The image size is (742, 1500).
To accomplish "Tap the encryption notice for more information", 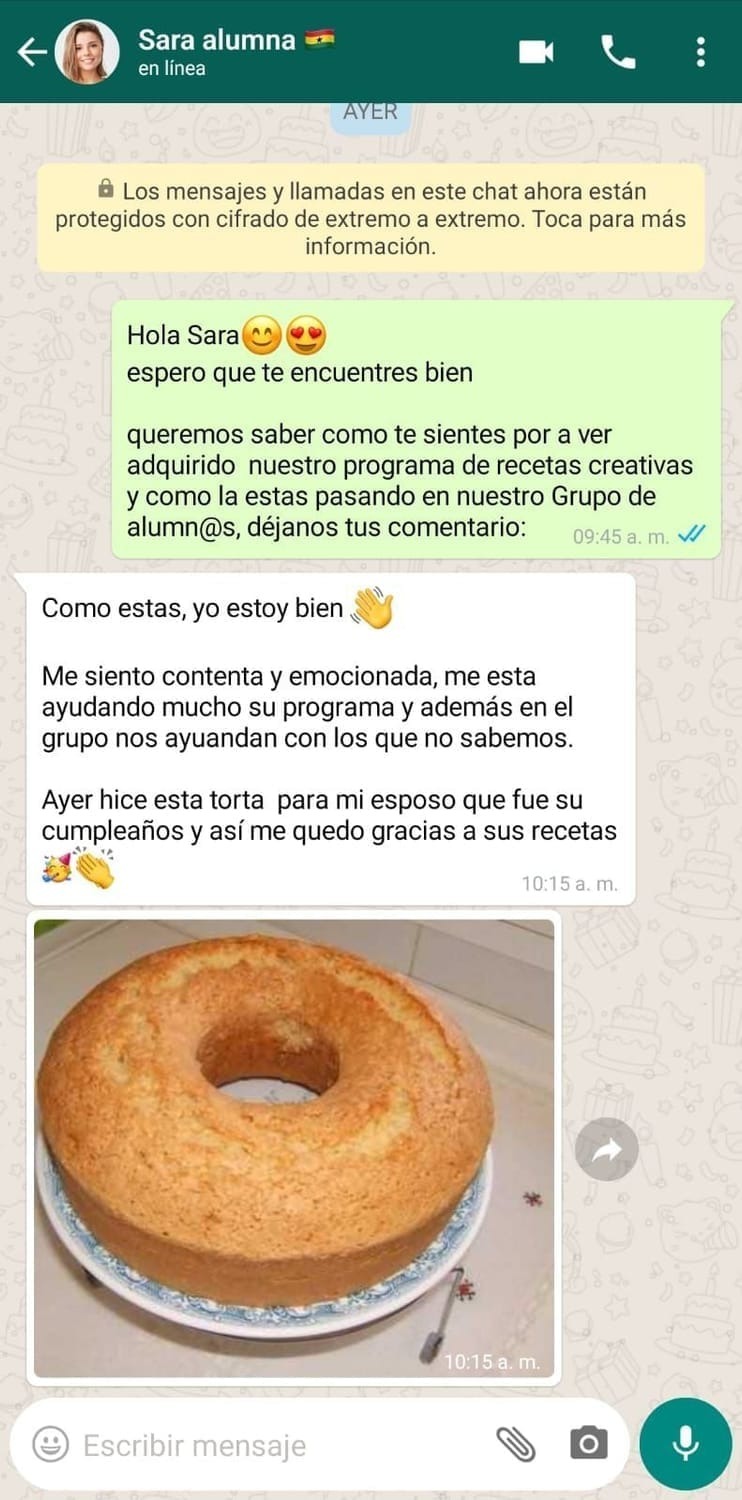I will click(x=371, y=215).
